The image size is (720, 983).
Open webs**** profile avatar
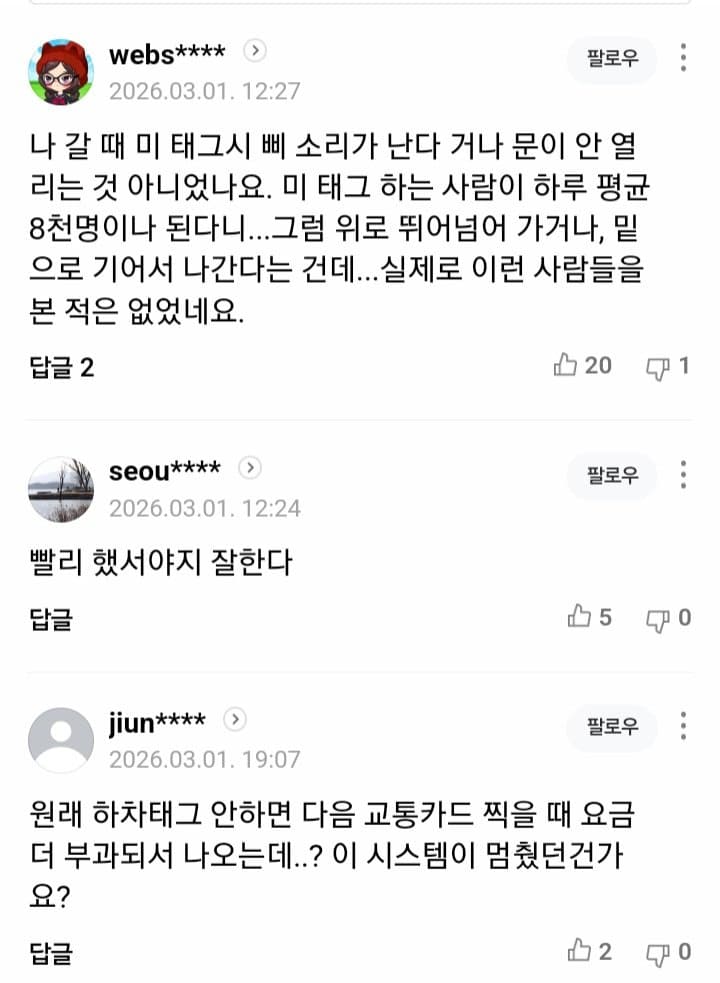[x=60, y=71]
